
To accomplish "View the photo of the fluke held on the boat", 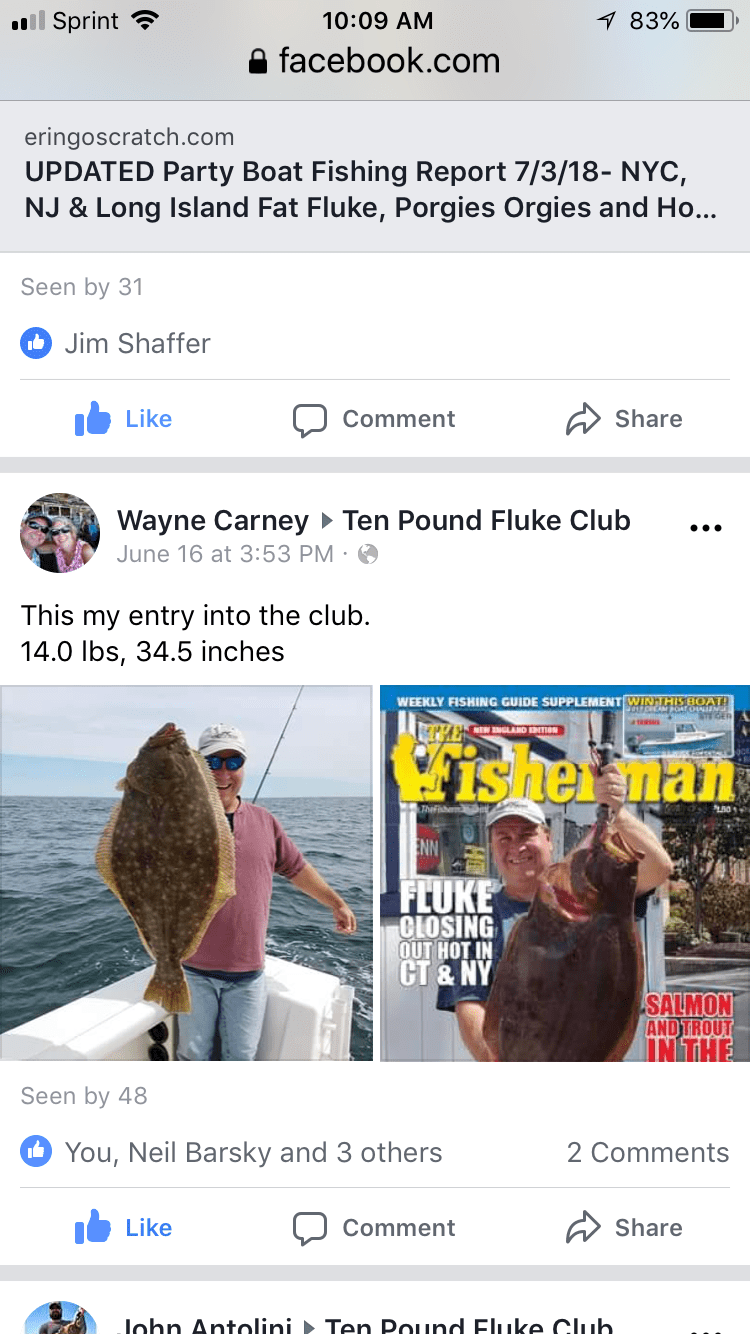I will [x=186, y=873].
